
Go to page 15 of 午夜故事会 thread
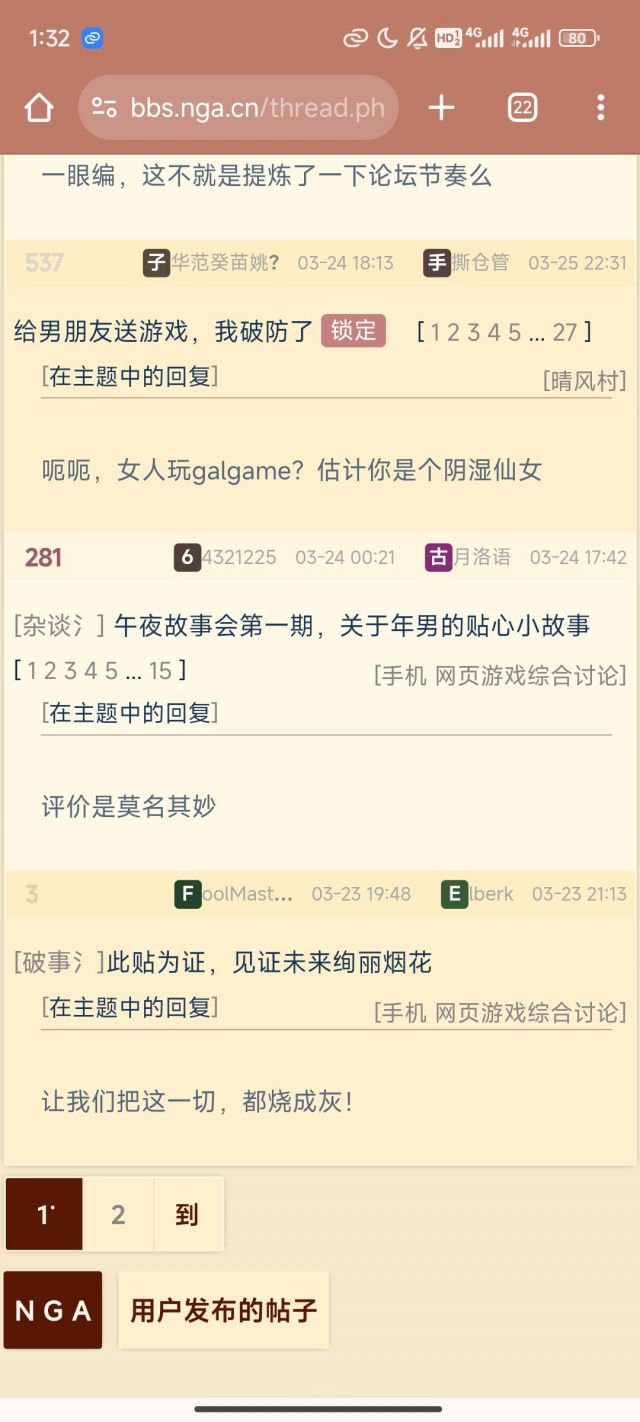[160, 670]
